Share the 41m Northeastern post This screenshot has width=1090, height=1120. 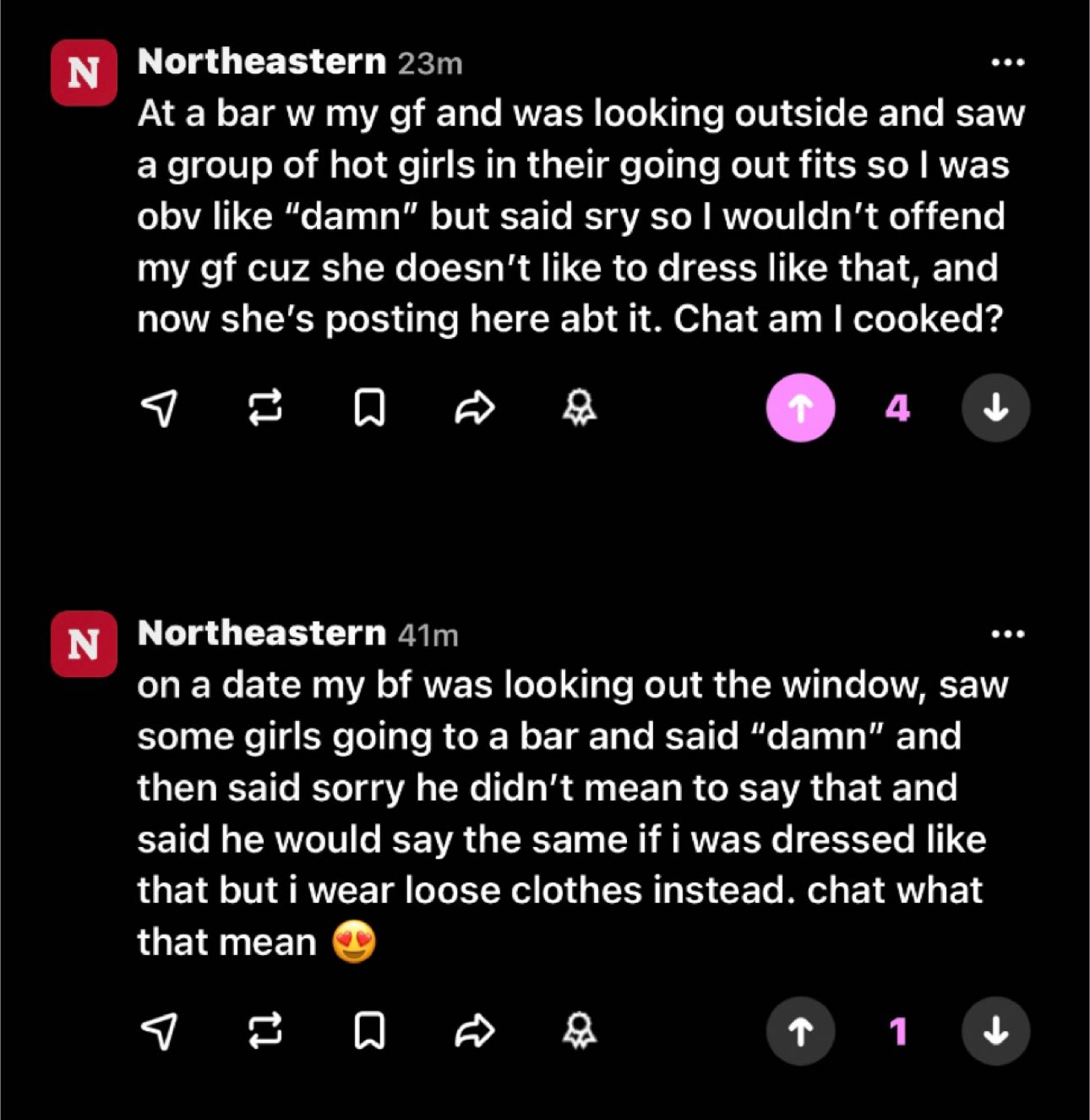474,1031
